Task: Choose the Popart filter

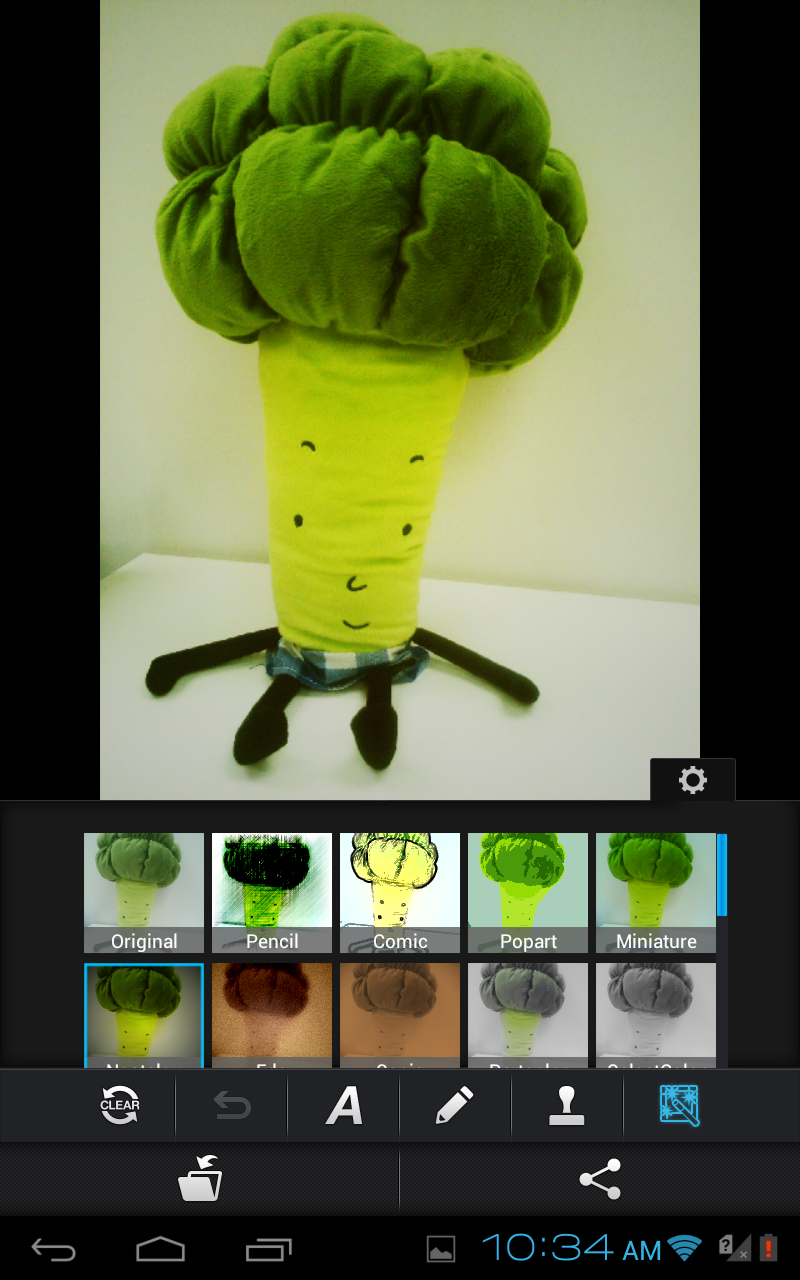Action: (528, 892)
